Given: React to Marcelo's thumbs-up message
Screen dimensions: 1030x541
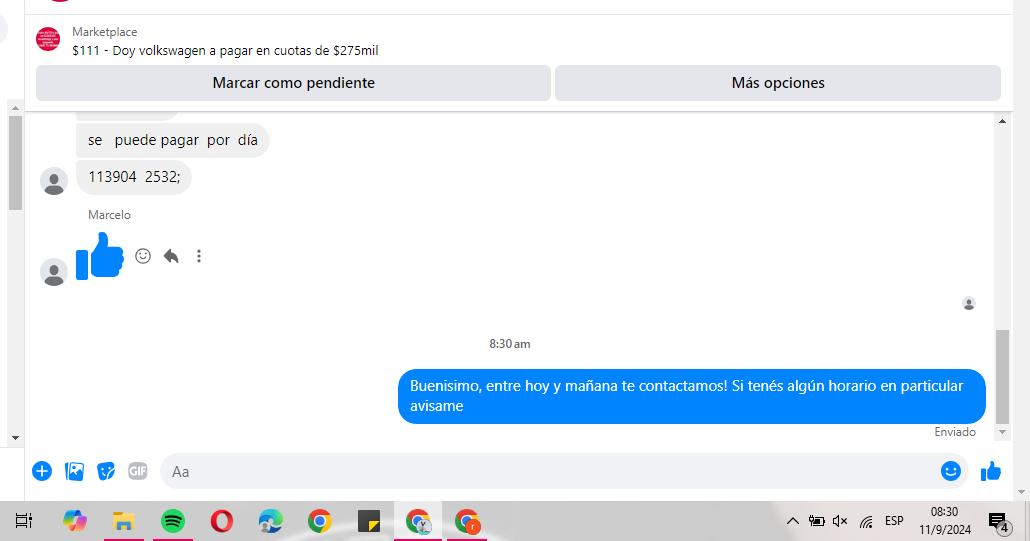Looking at the screenshot, I should pos(143,256).
